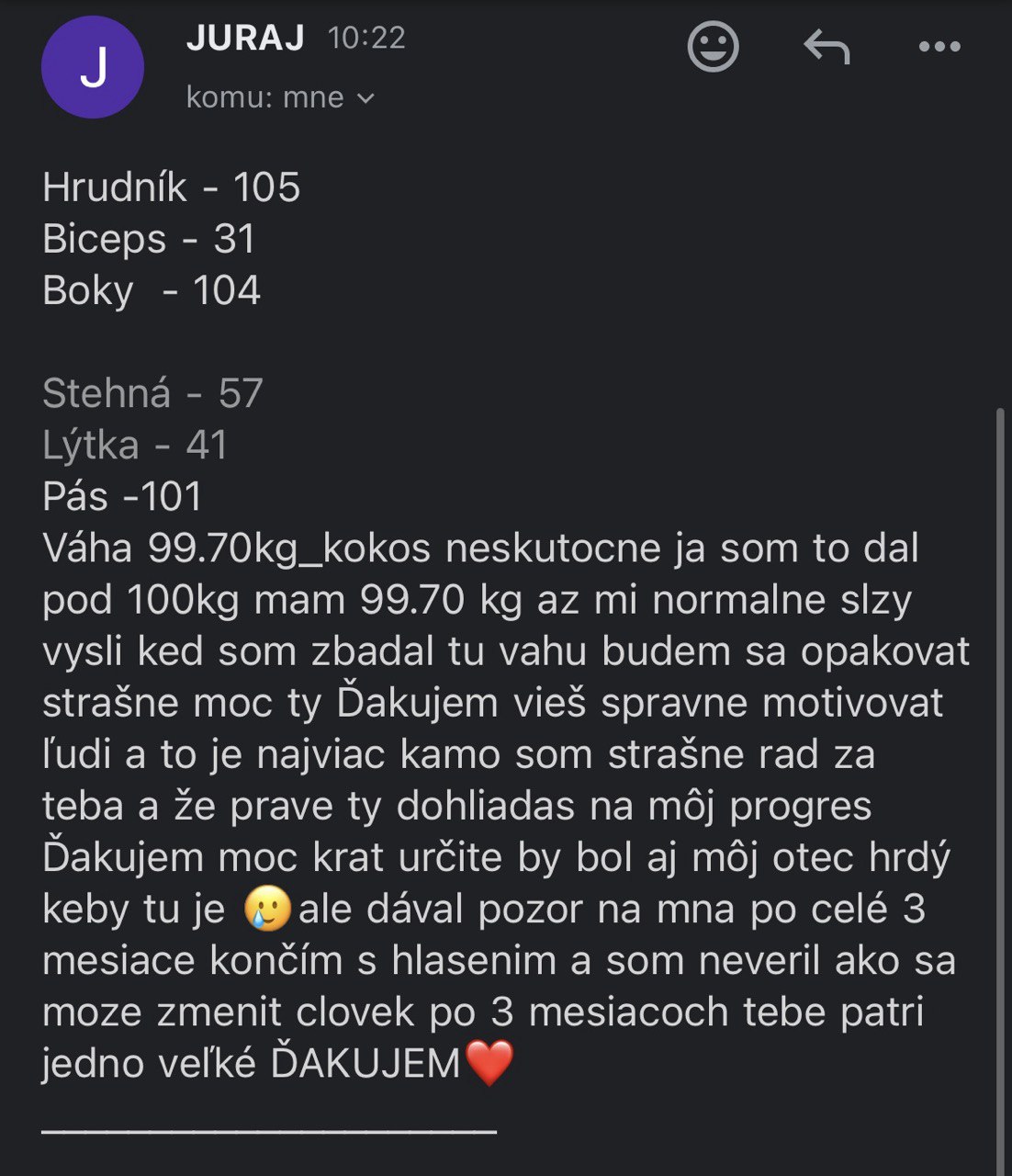Add an emoji reaction to Juraj's email
Image resolution: width=1012 pixels, height=1176 pixels.
713,46
